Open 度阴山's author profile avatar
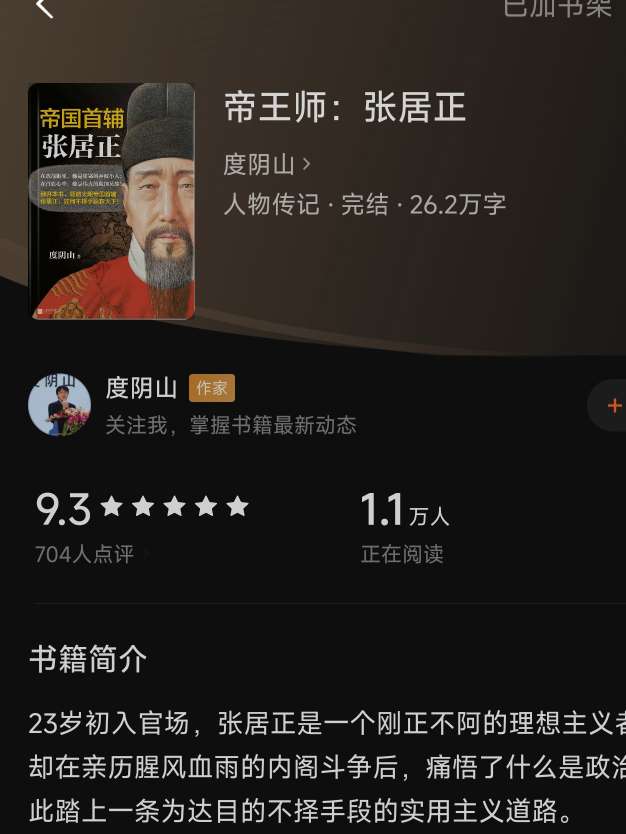 [60, 404]
